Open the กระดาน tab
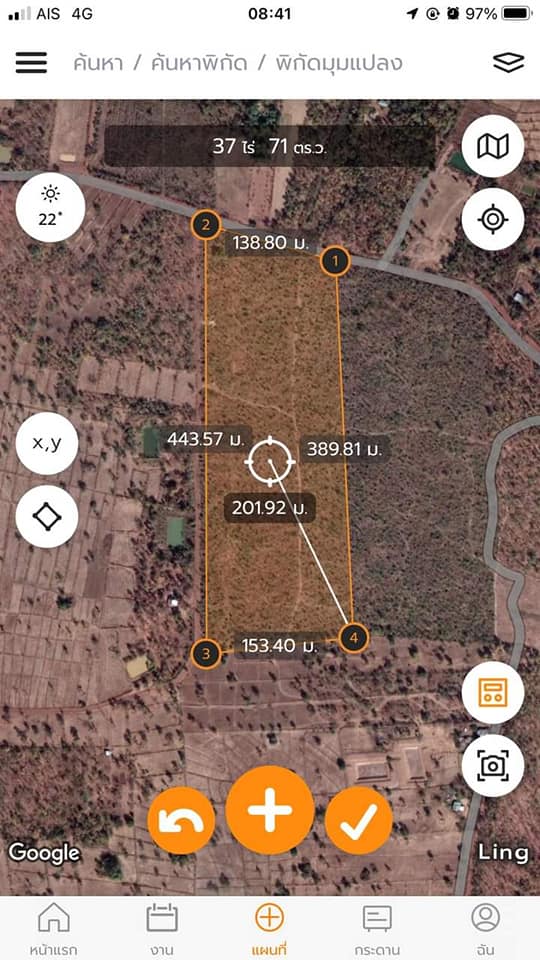Screen dimensions: 540x960 tap(378, 930)
